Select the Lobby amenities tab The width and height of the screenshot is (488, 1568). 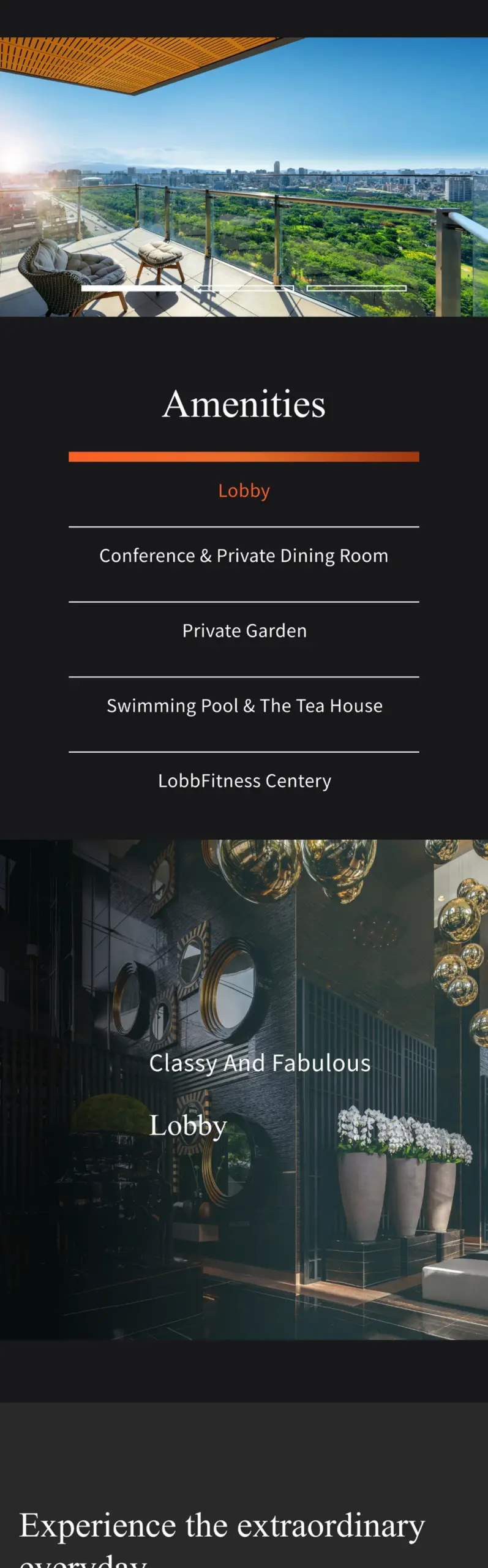(x=244, y=491)
